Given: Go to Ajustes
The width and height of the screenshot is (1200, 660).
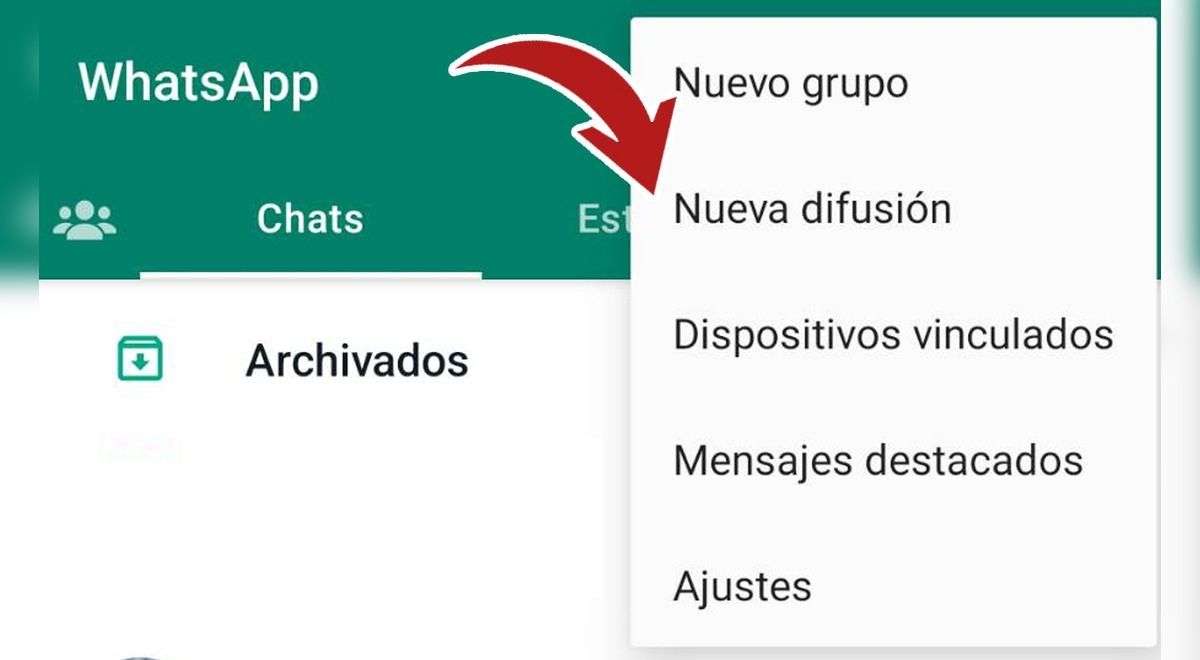Looking at the screenshot, I should point(742,586).
